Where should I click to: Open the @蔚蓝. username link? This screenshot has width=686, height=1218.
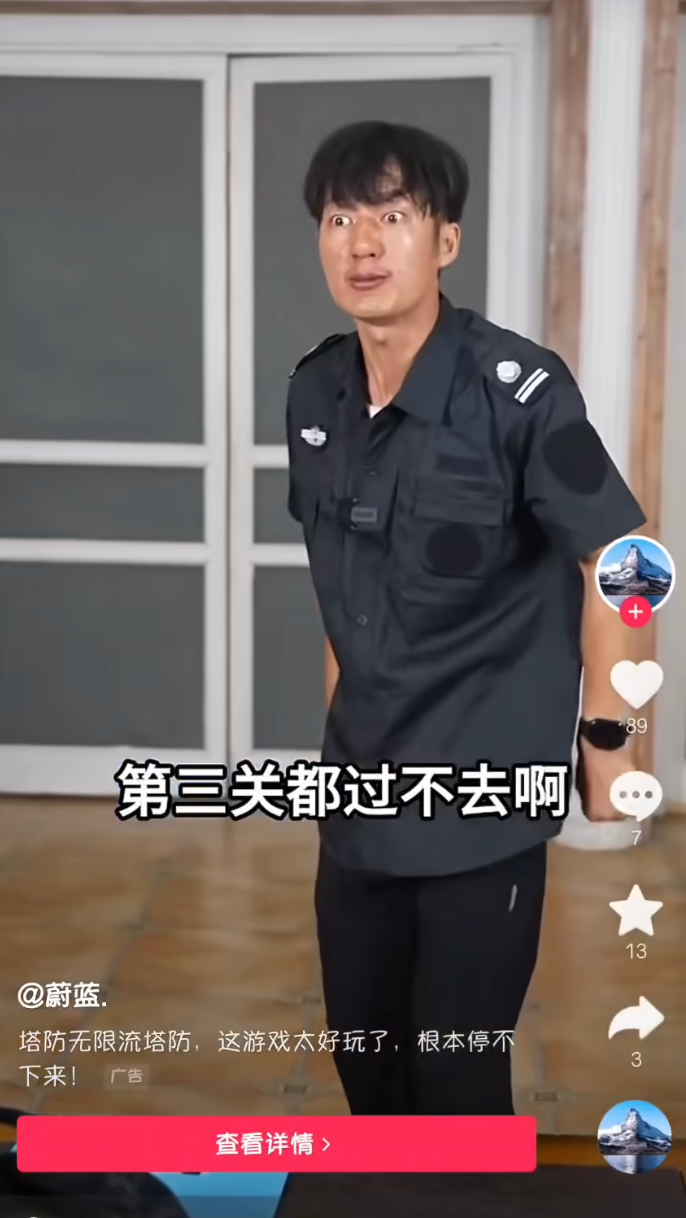point(62,996)
